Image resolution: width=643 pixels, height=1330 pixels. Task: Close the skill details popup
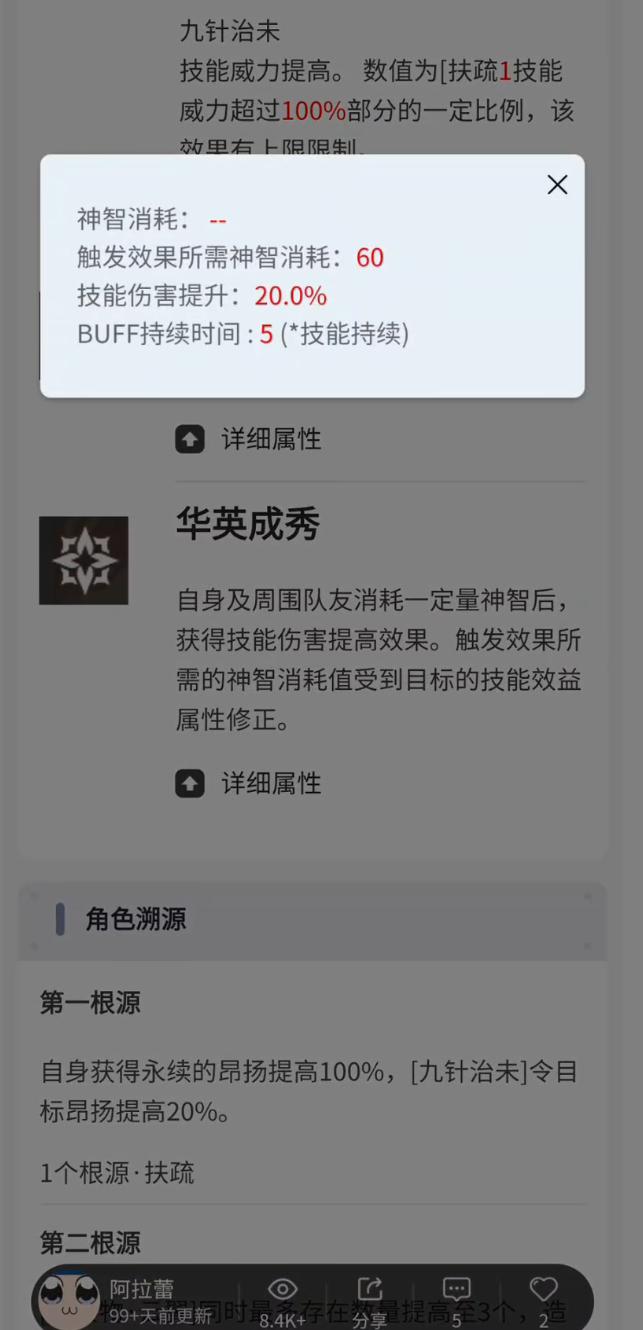pos(557,185)
